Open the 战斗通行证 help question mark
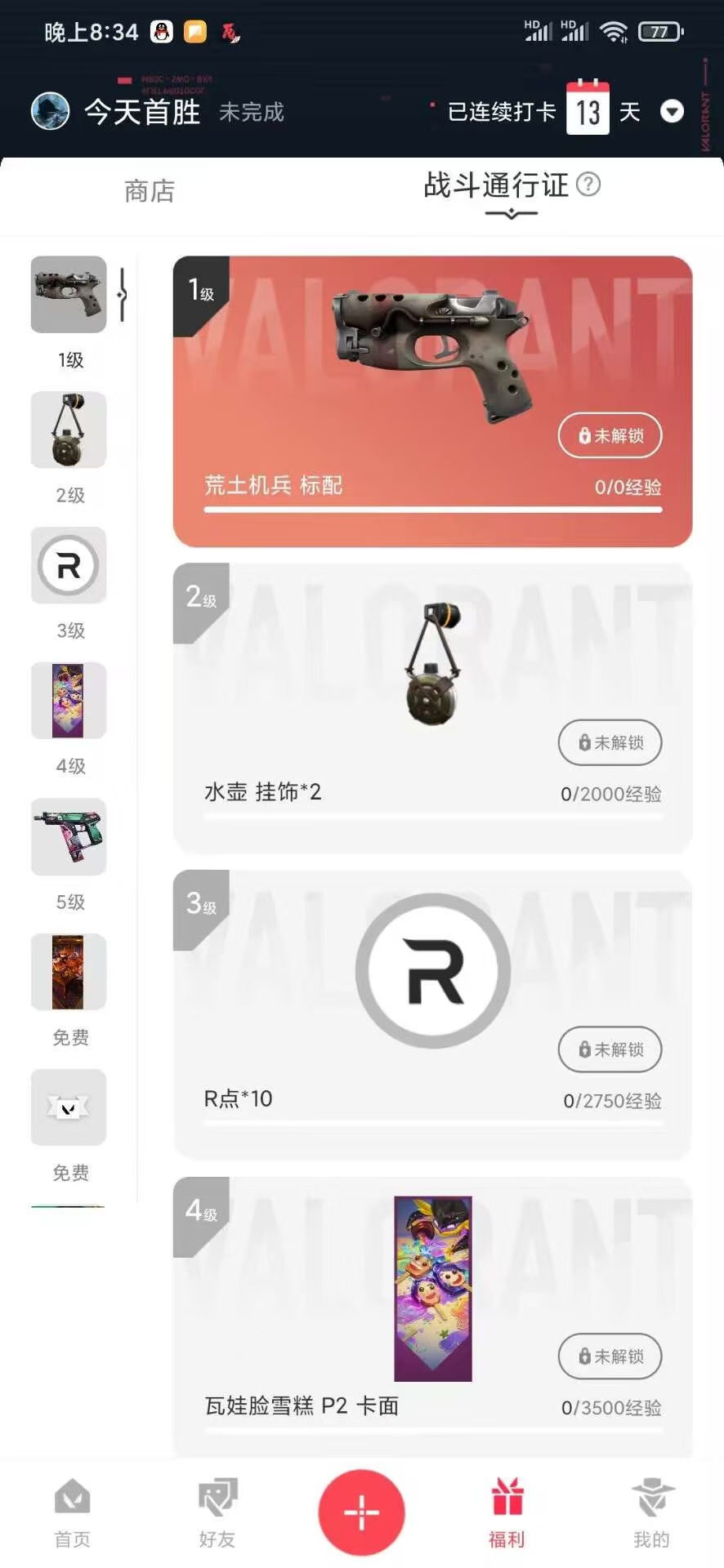The image size is (724, 1568). pos(588,185)
